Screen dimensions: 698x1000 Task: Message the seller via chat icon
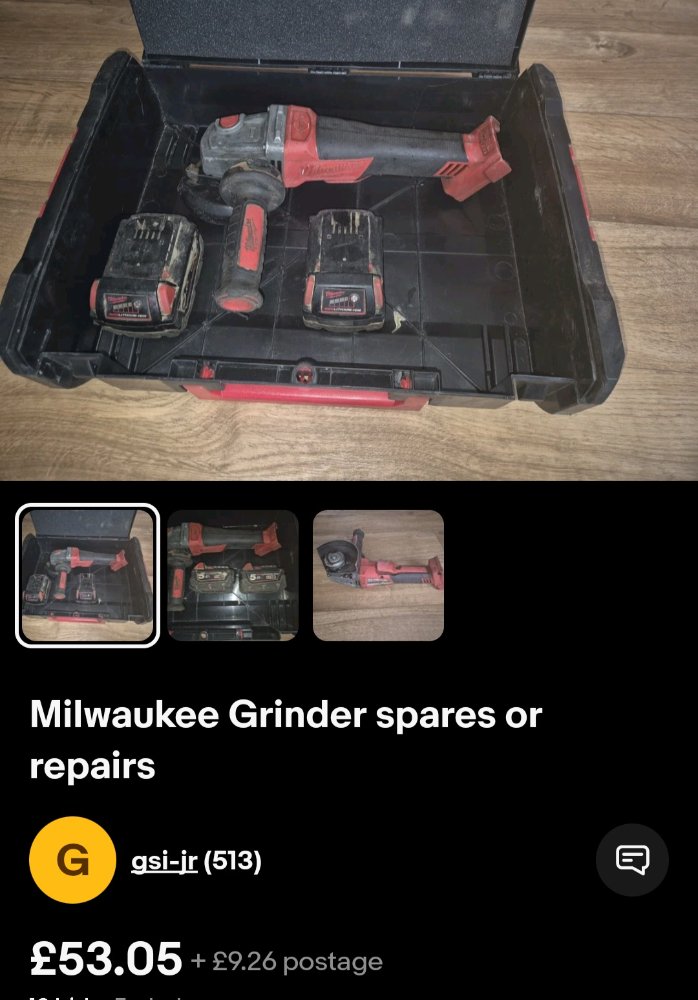[632, 859]
